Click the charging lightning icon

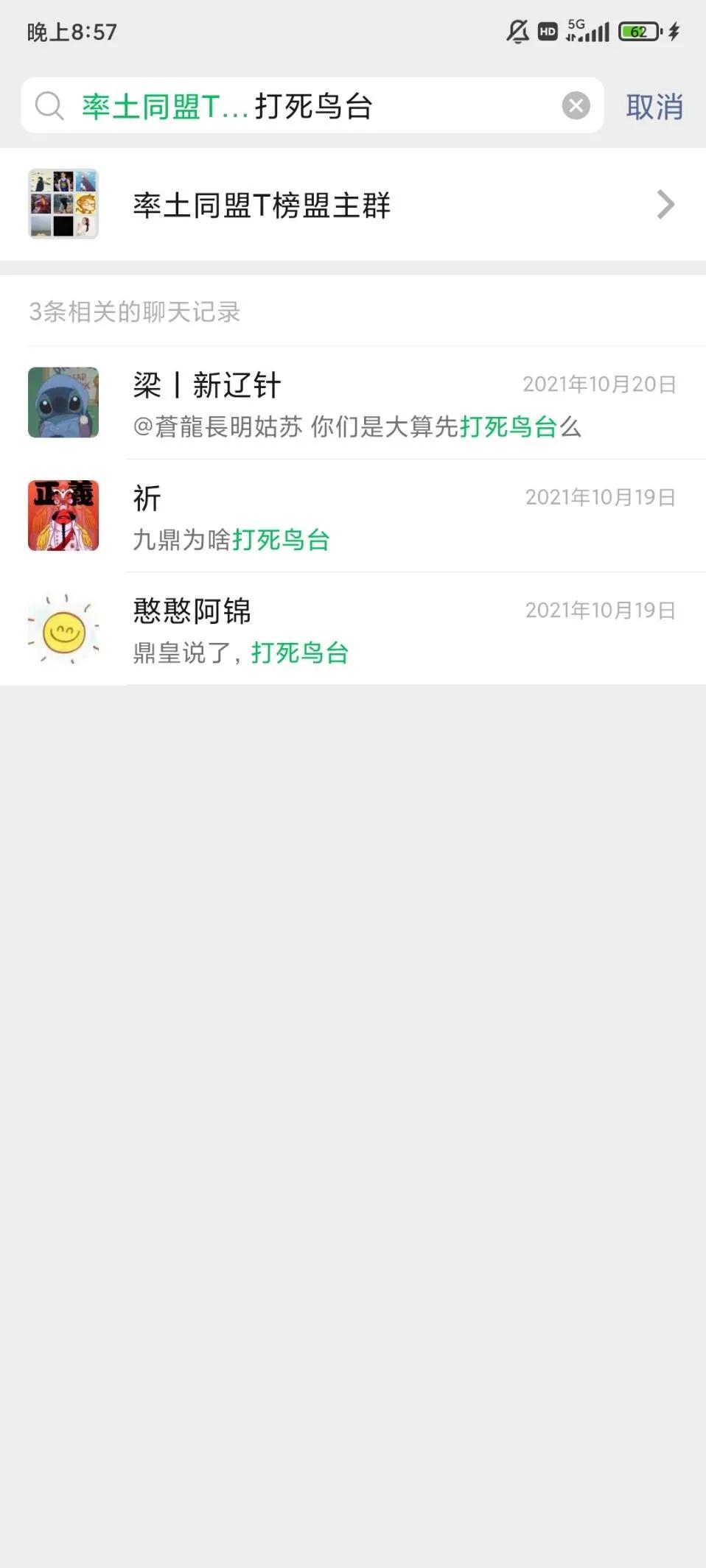672,32
